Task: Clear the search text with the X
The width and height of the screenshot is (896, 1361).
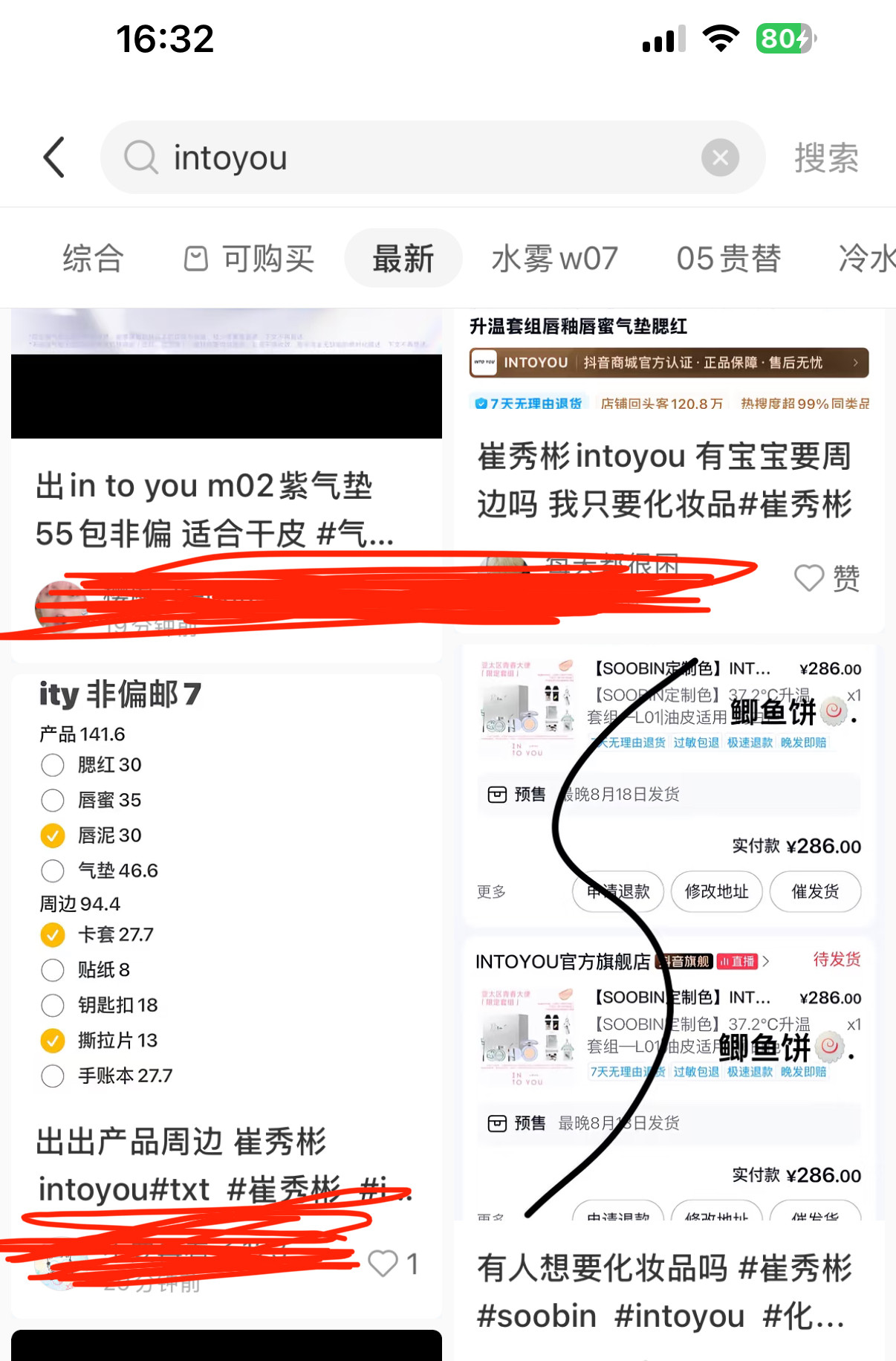Action: tap(720, 158)
